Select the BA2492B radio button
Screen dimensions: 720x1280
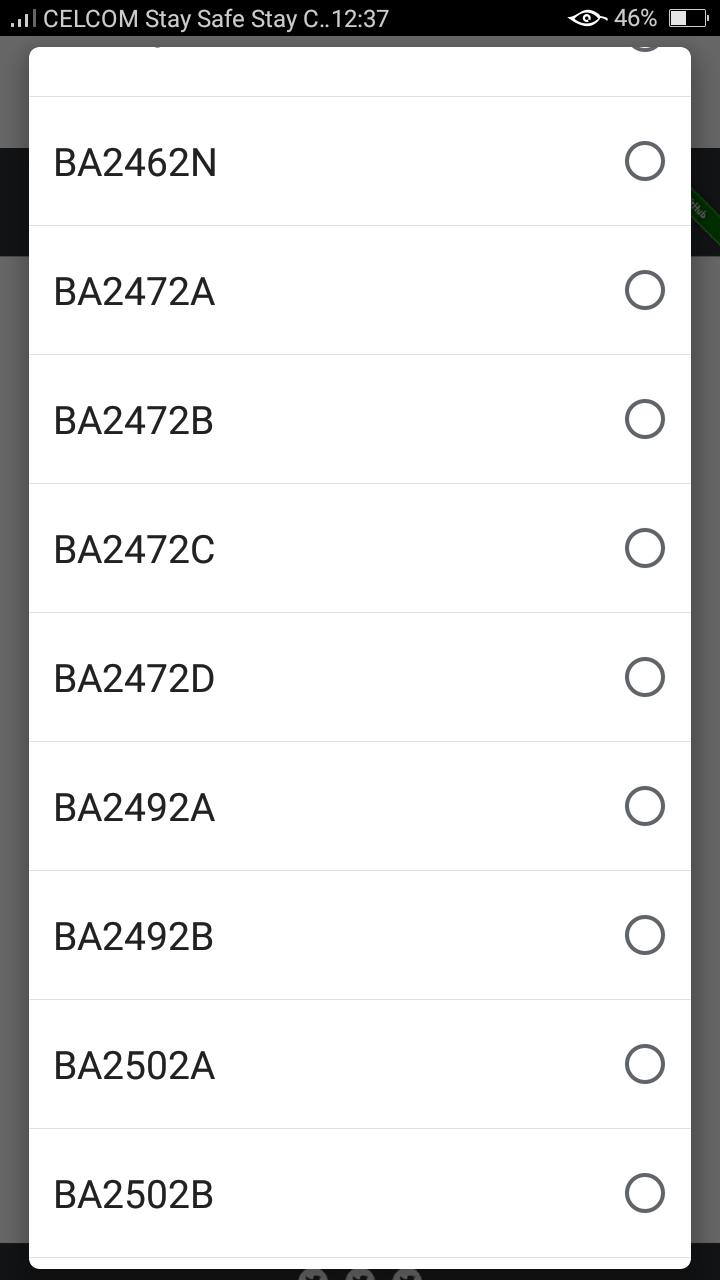645,935
